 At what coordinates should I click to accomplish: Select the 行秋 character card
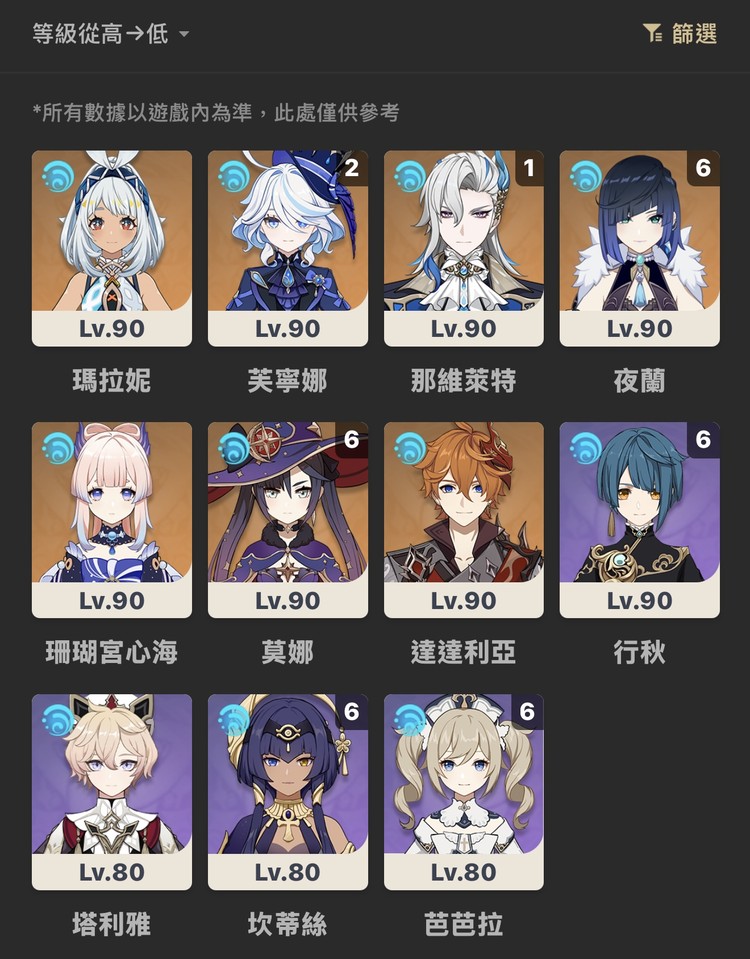tap(640, 520)
